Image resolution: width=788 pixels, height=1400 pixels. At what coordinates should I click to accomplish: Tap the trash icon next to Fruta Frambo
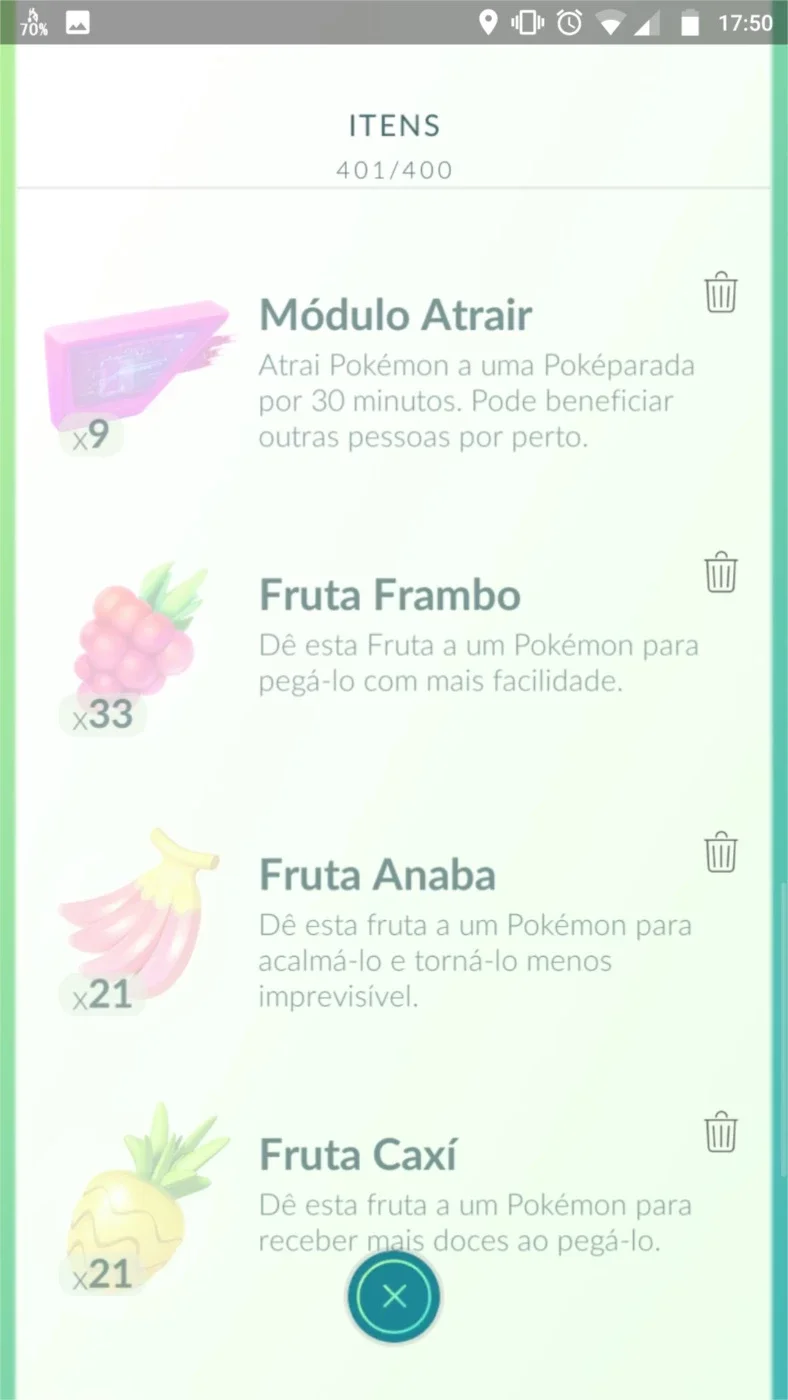pyautogui.click(x=720, y=573)
